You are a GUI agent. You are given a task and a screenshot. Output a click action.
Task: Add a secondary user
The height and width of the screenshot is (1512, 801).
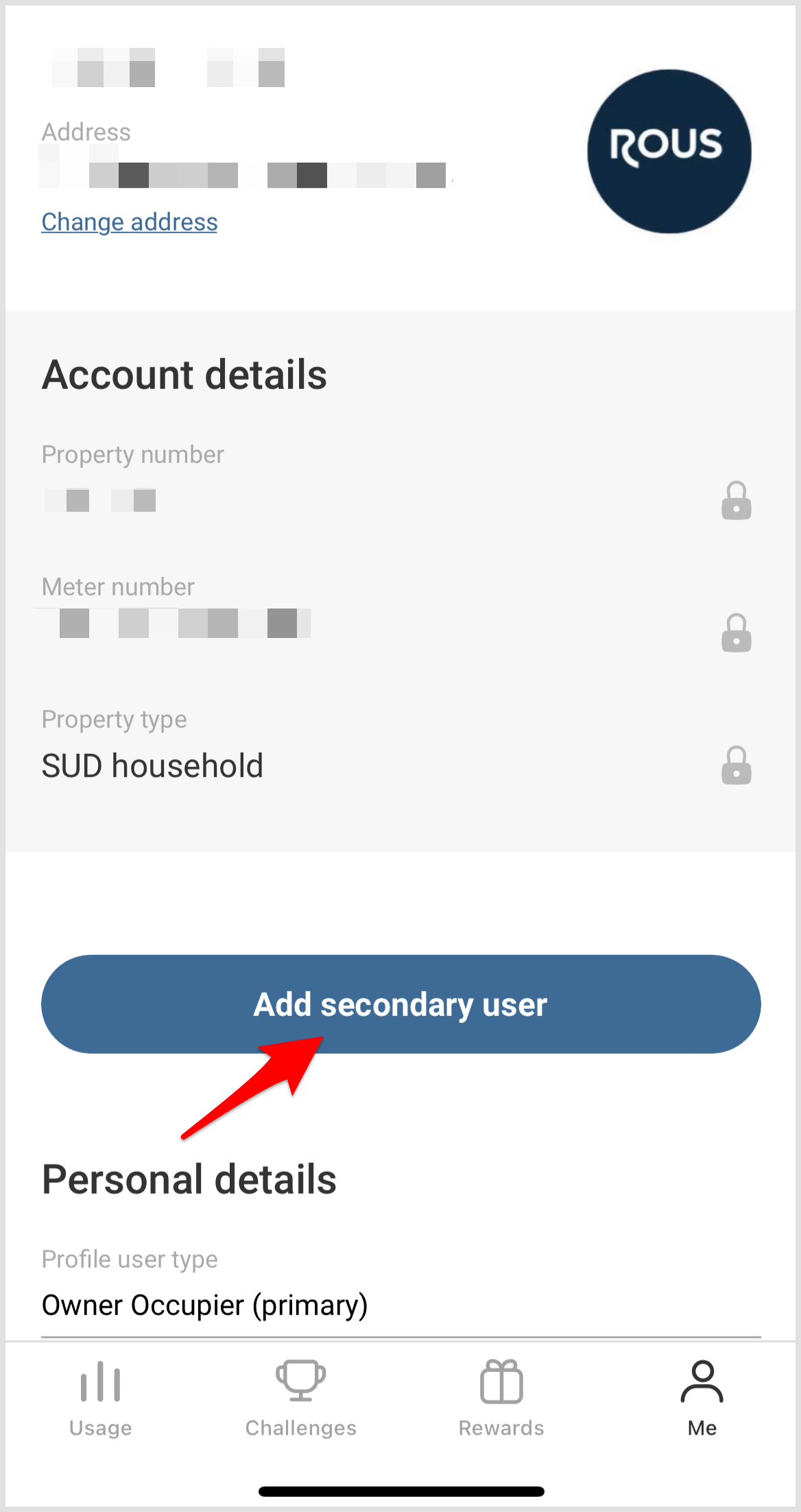(400, 1004)
